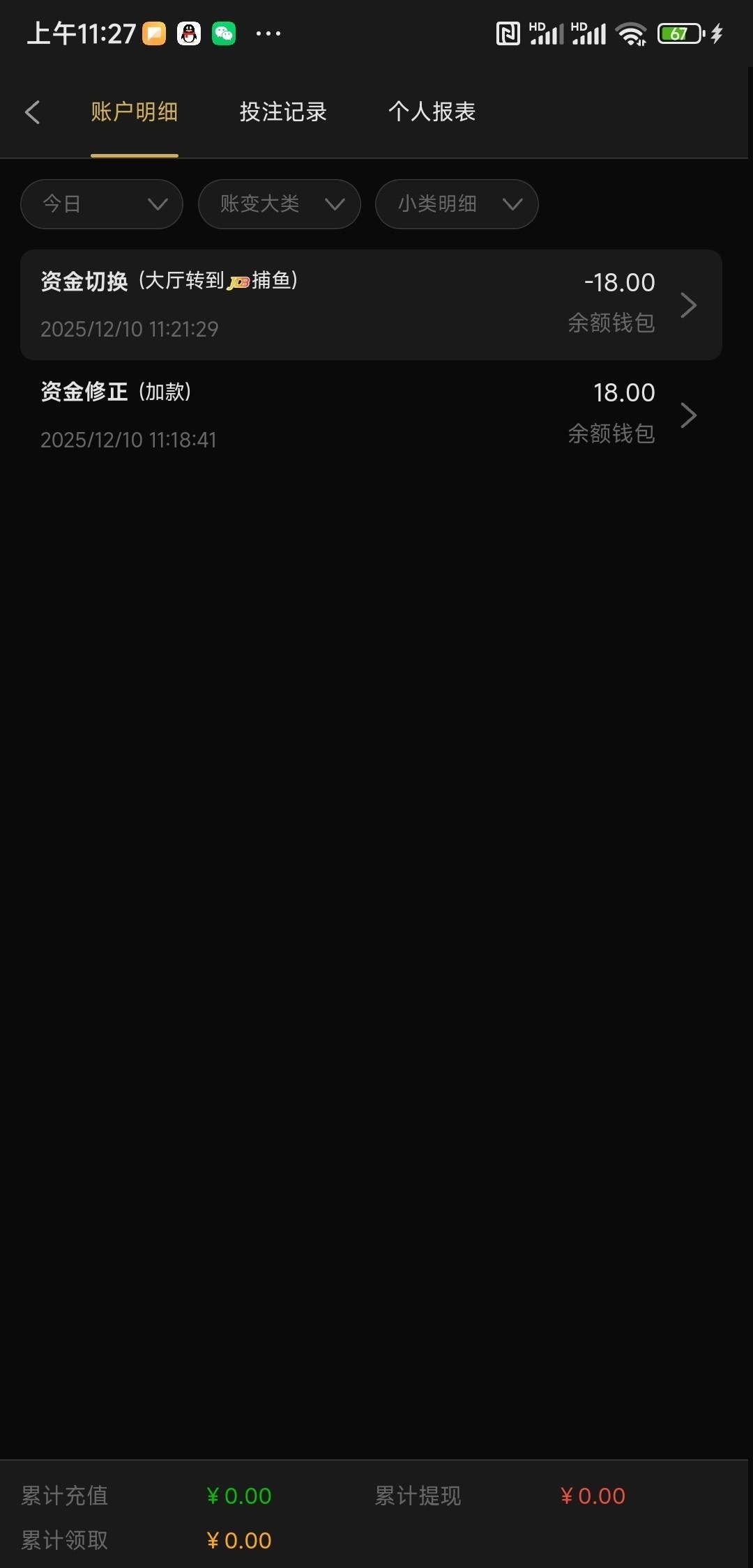Expand the 小类明细 filter dropdown
The width and height of the screenshot is (753, 1568).
click(x=457, y=204)
